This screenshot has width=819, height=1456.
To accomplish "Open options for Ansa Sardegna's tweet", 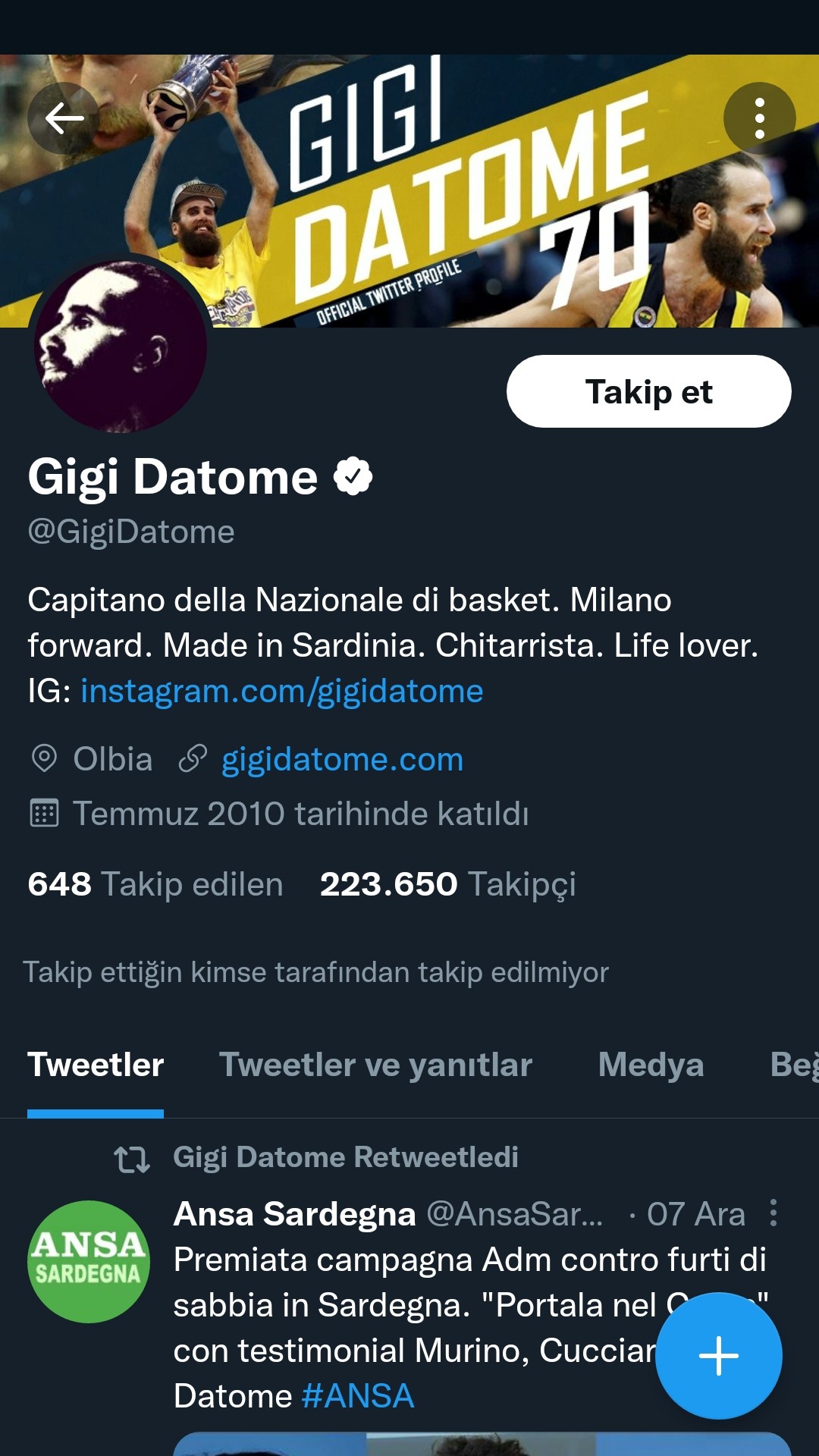I will [773, 1213].
